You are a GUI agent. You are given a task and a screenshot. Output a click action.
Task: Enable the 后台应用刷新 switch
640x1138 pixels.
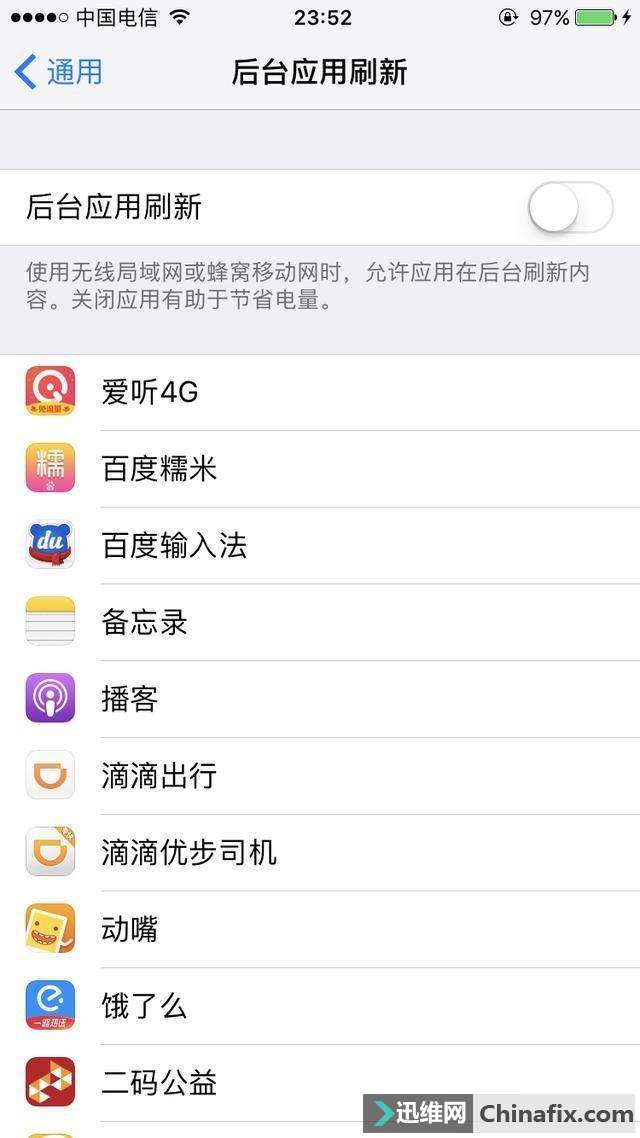[570, 208]
